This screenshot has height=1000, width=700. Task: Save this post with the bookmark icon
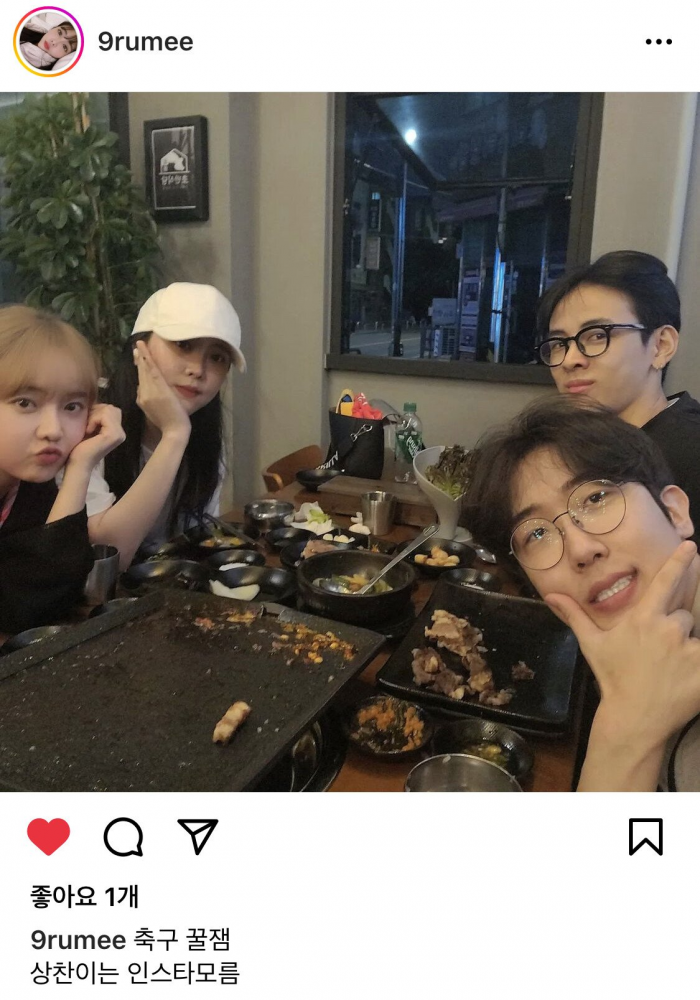click(645, 837)
